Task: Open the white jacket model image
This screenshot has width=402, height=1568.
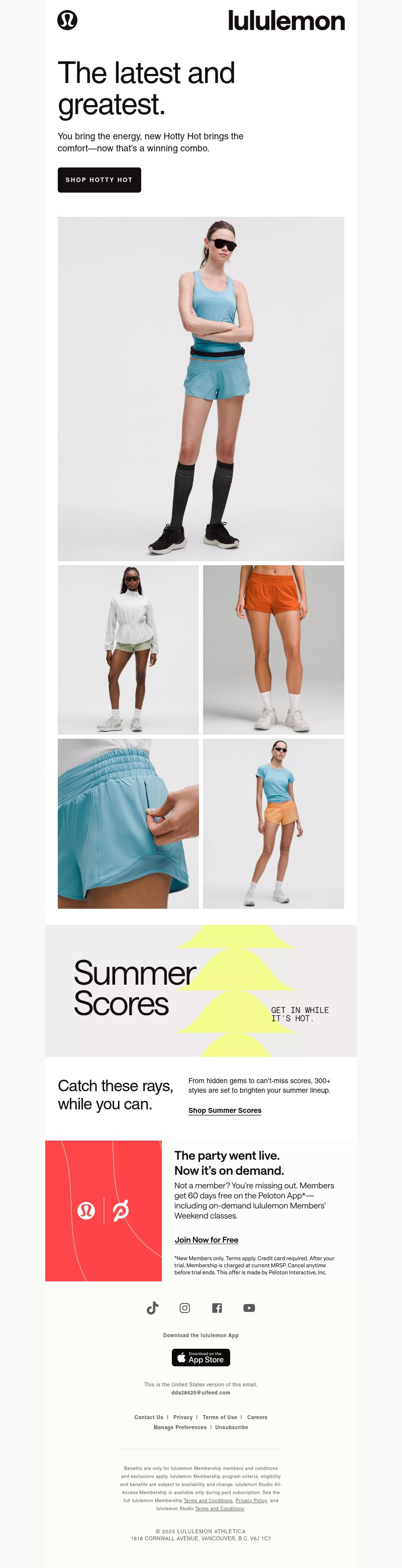Action: tap(128, 650)
